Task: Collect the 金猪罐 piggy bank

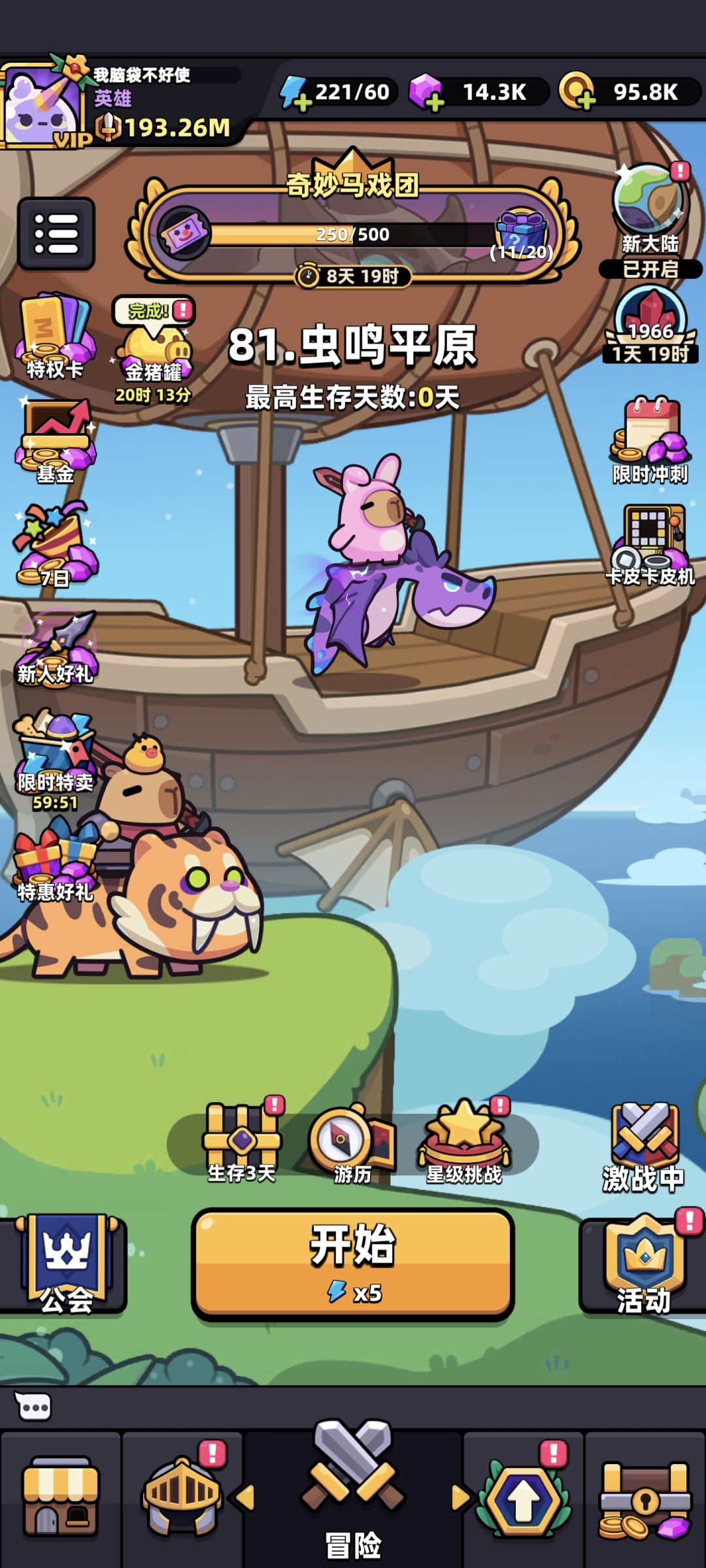Action: point(154,350)
